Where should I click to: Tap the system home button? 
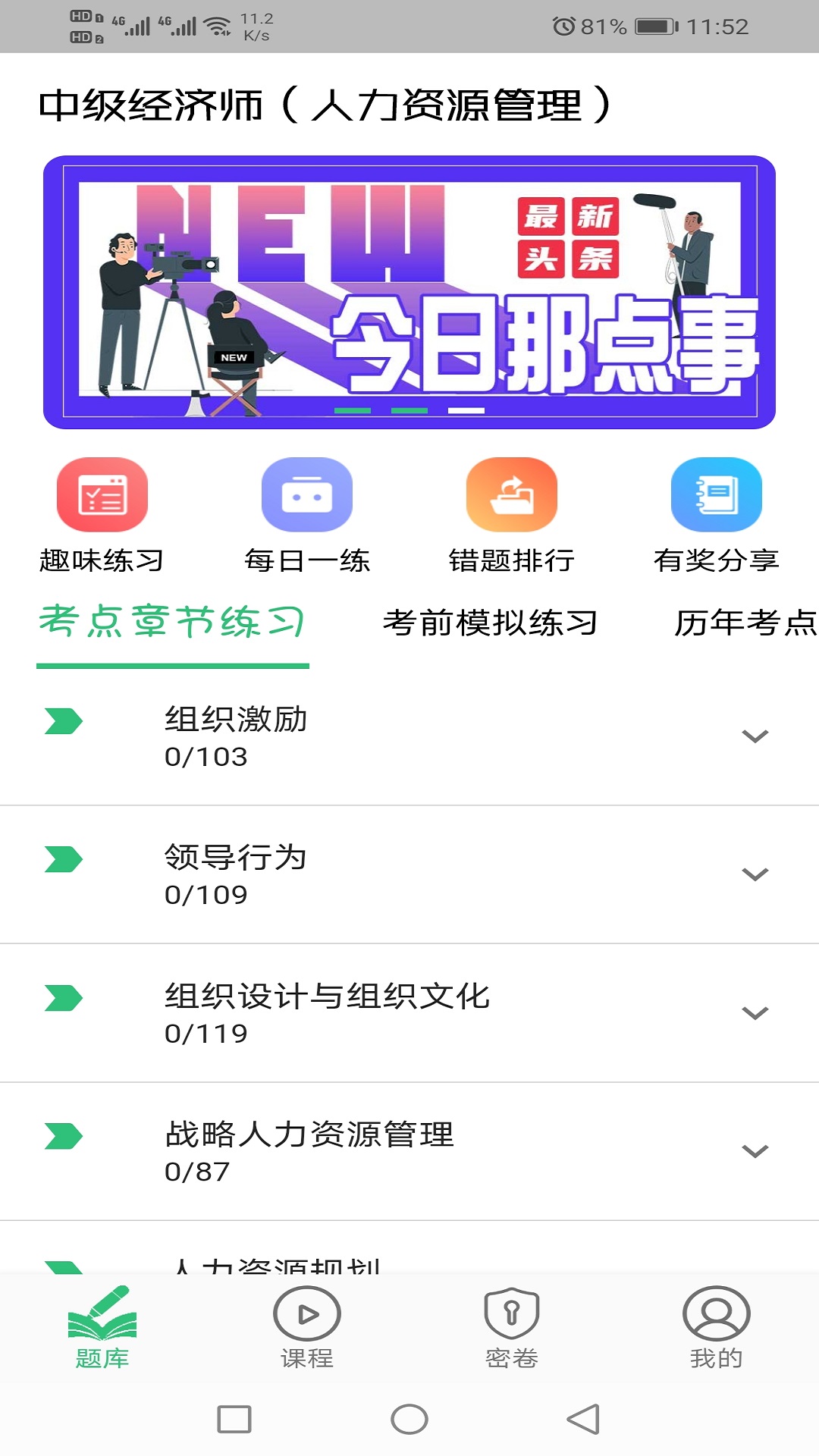click(409, 1419)
